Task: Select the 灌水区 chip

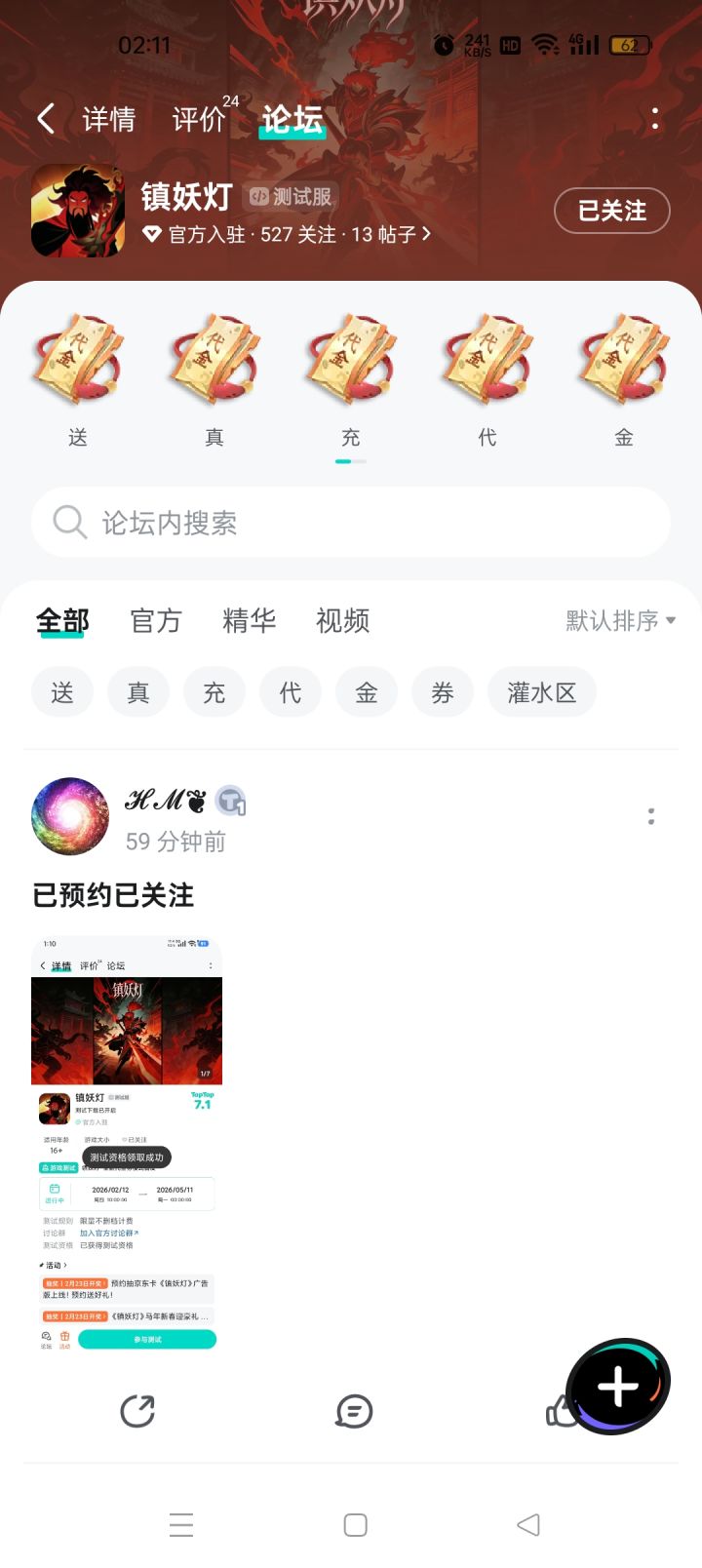Action: [542, 692]
